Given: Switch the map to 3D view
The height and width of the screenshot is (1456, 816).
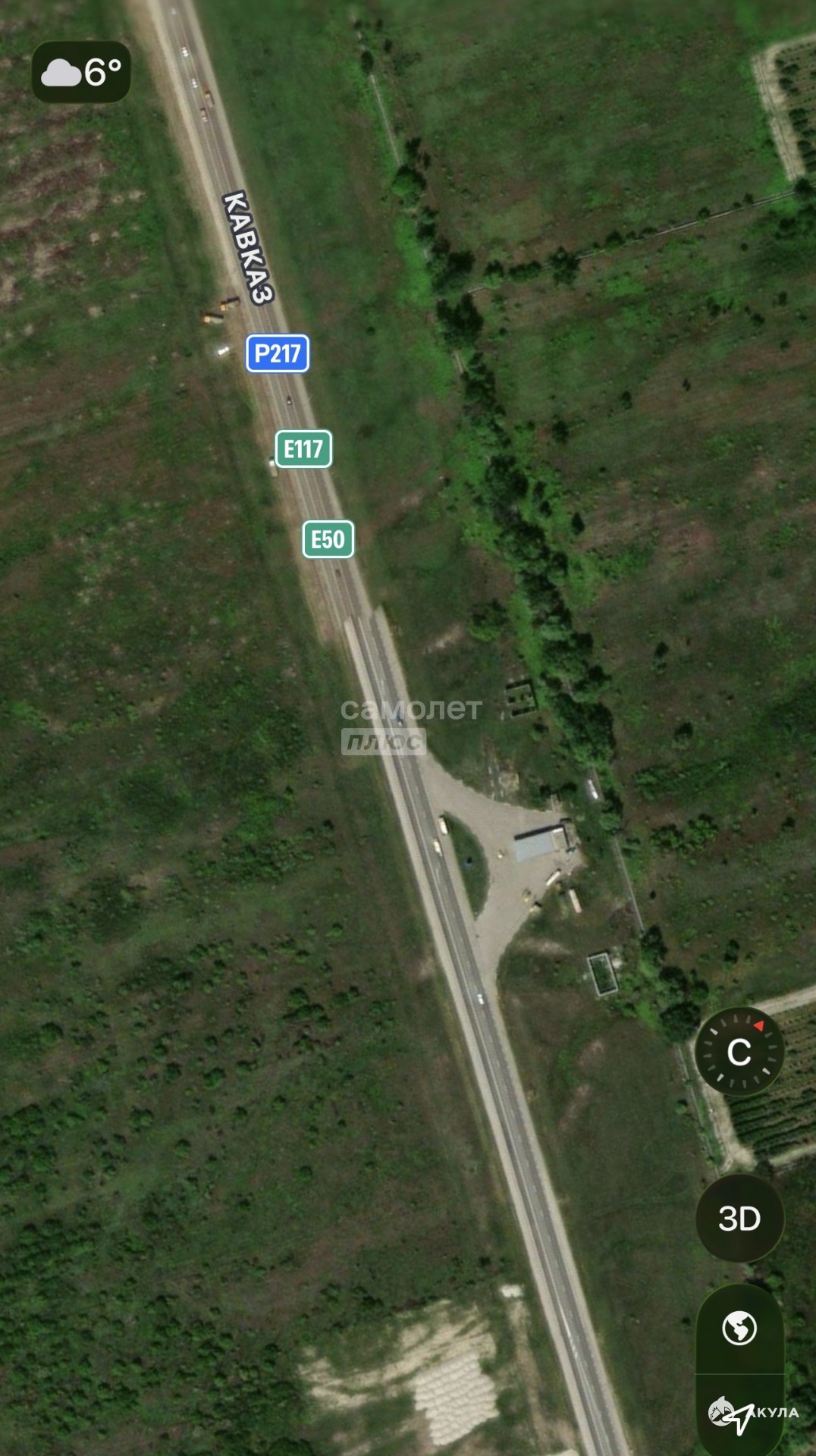Looking at the screenshot, I should [x=739, y=1219].
